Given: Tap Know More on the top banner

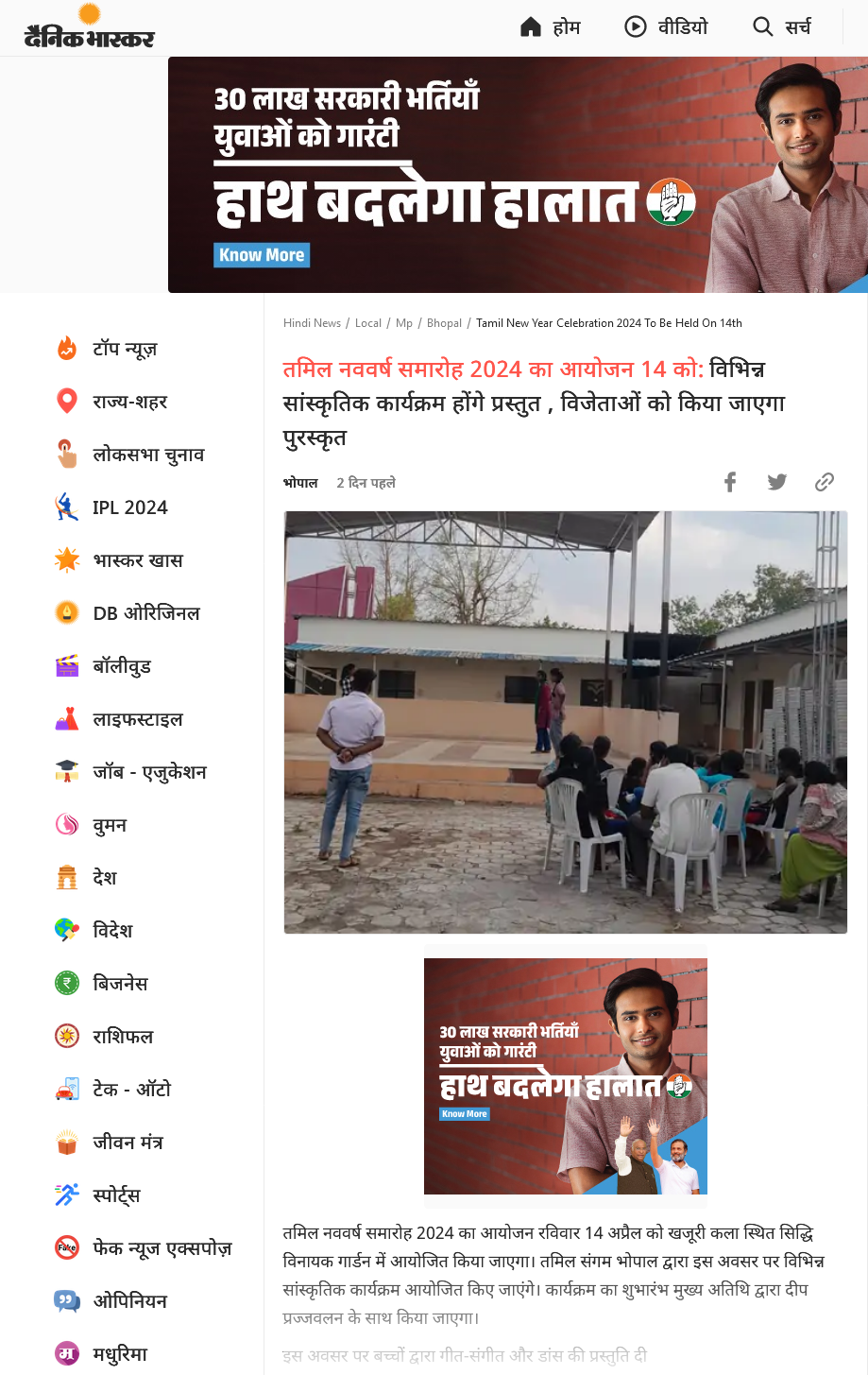Looking at the screenshot, I should pyautogui.click(x=262, y=255).
